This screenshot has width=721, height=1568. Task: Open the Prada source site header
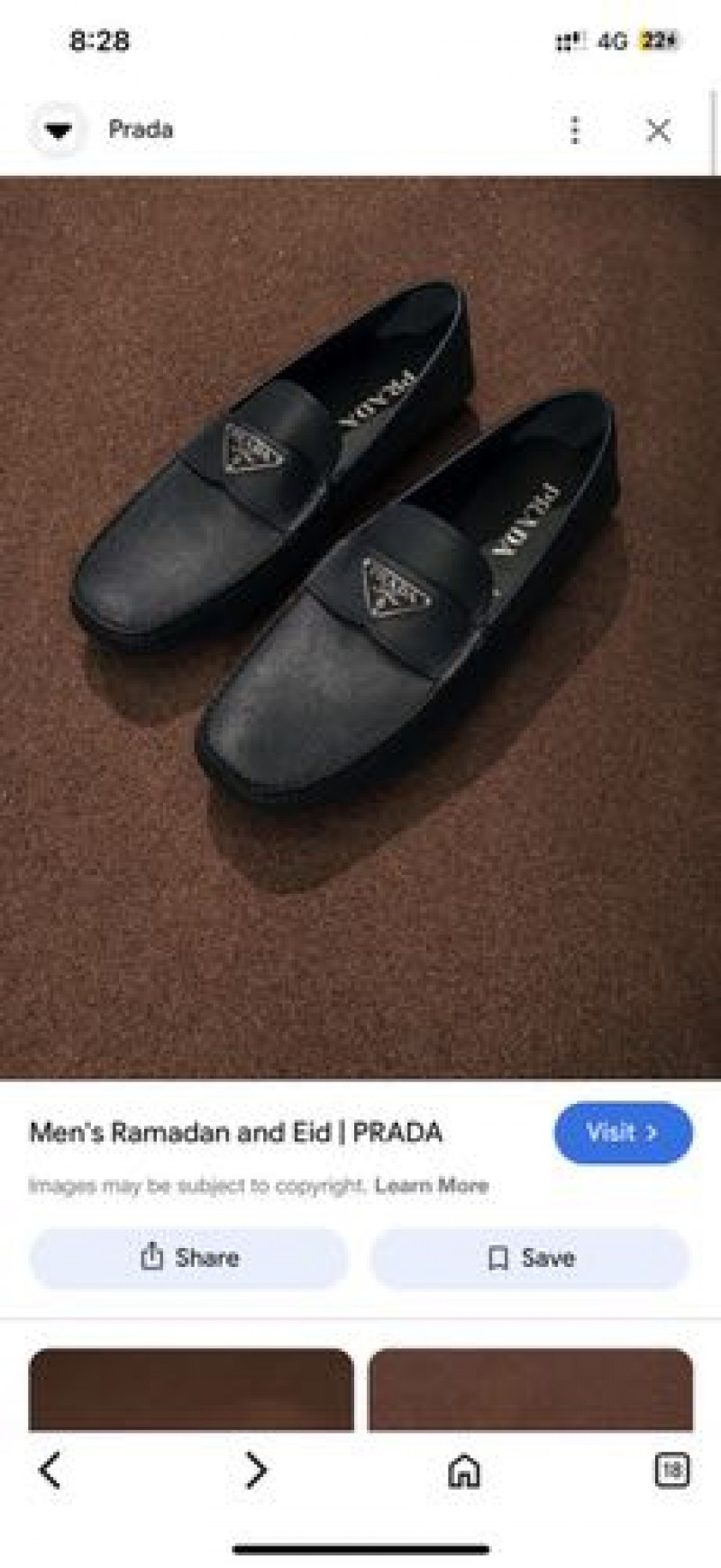click(140, 130)
